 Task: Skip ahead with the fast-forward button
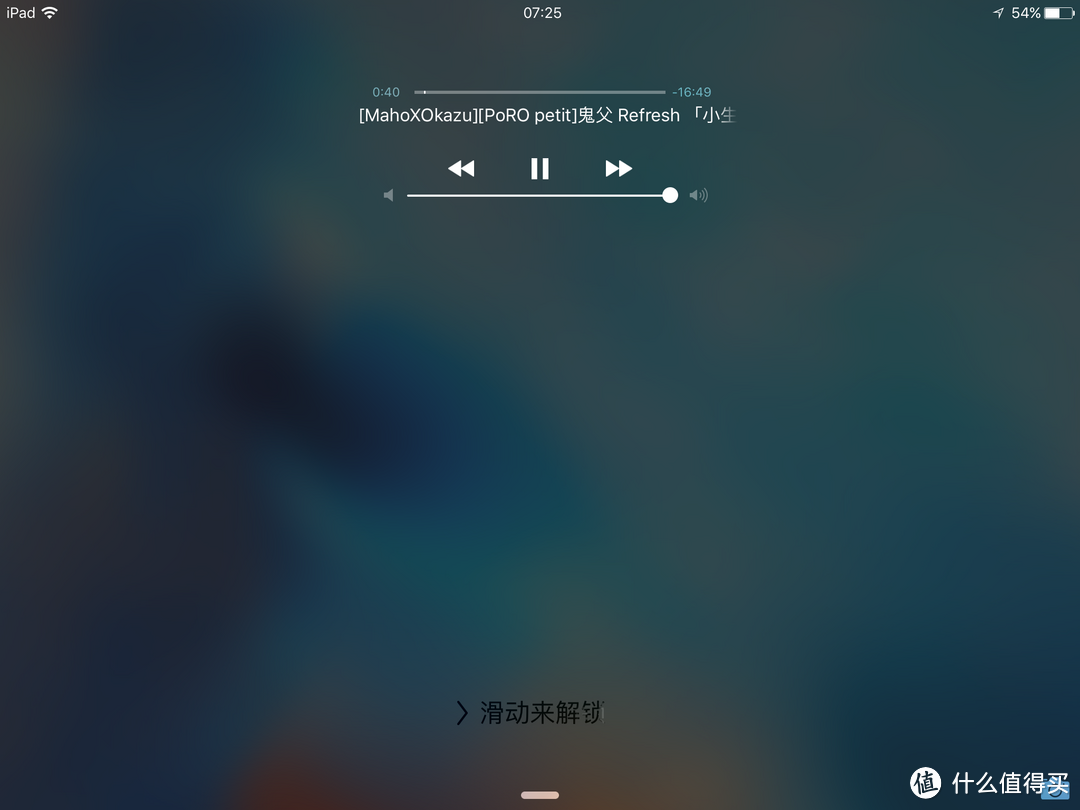pyautogui.click(x=619, y=168)
